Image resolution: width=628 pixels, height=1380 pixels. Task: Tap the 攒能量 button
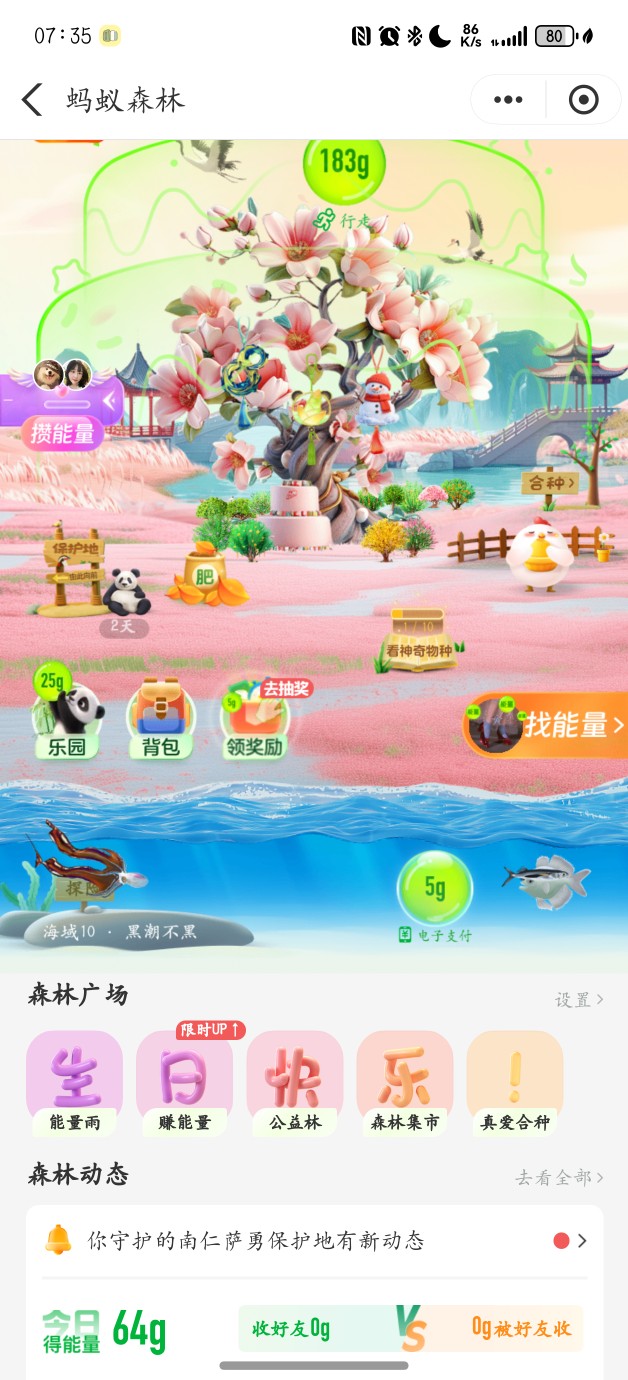pos(62,433)
